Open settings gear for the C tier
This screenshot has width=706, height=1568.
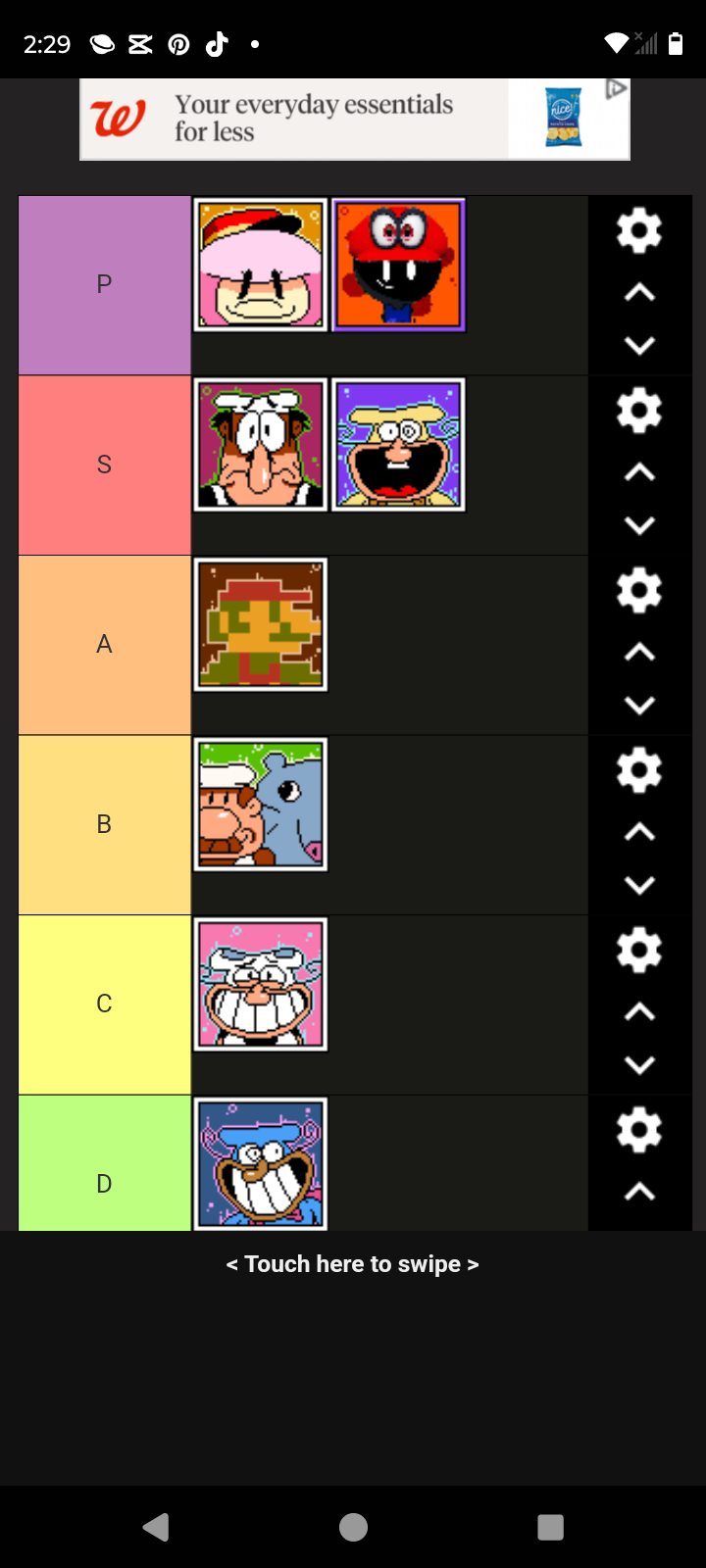tap(639, 951)
